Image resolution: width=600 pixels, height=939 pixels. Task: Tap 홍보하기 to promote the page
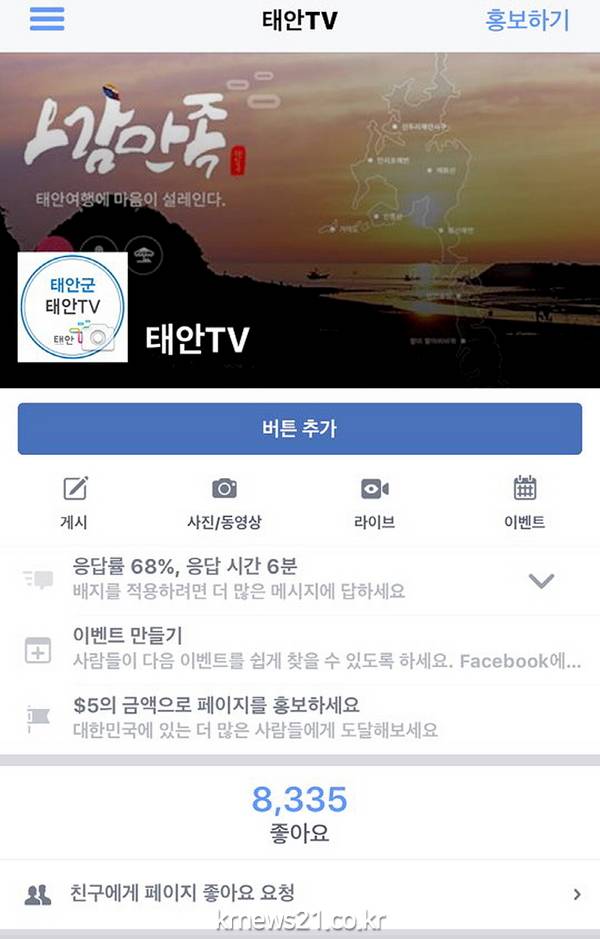[x=526, y=20]
